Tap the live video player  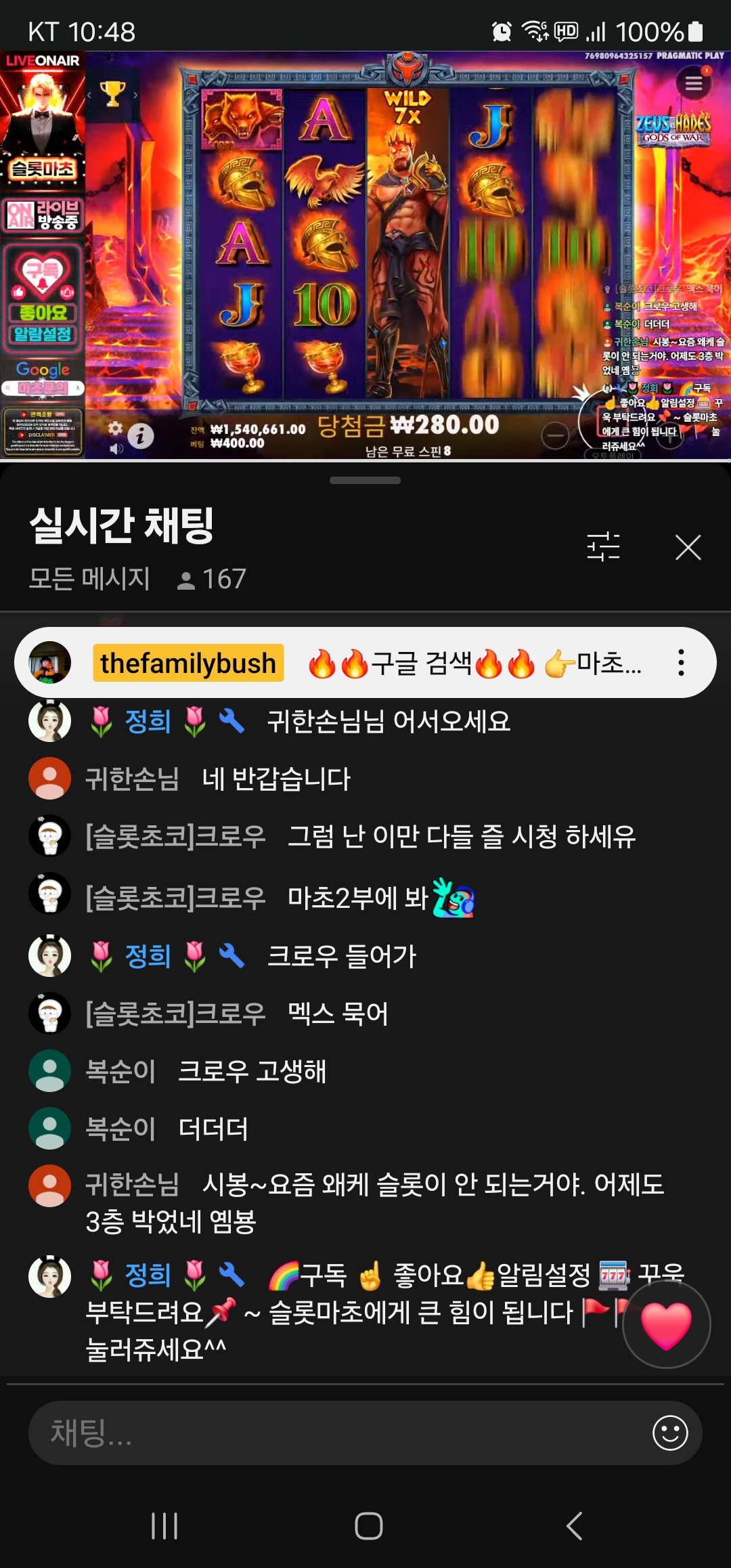click(365, 256)
